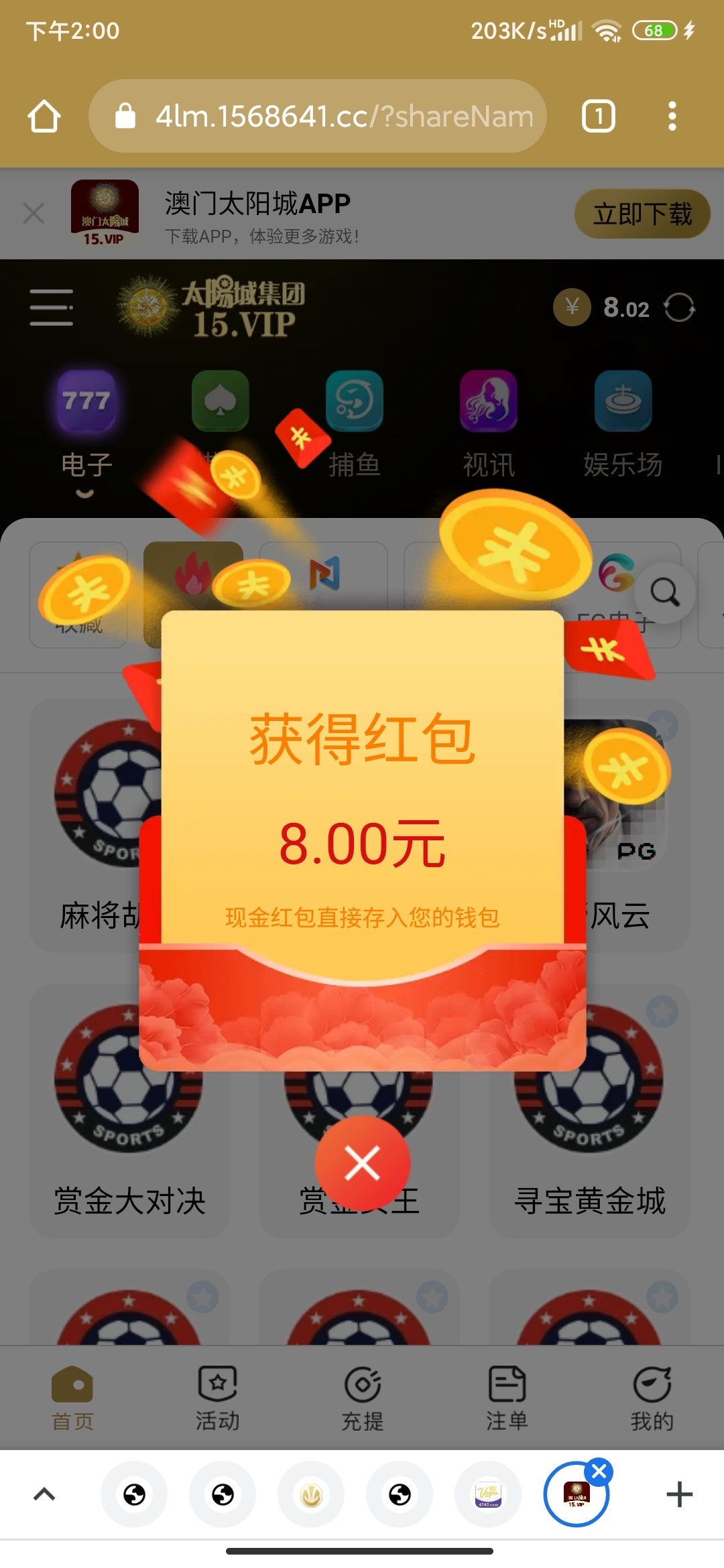The width and height of the screenshot is (724, 1568).
Task: Dismiss the app download banner
Action: click(34, 214)
